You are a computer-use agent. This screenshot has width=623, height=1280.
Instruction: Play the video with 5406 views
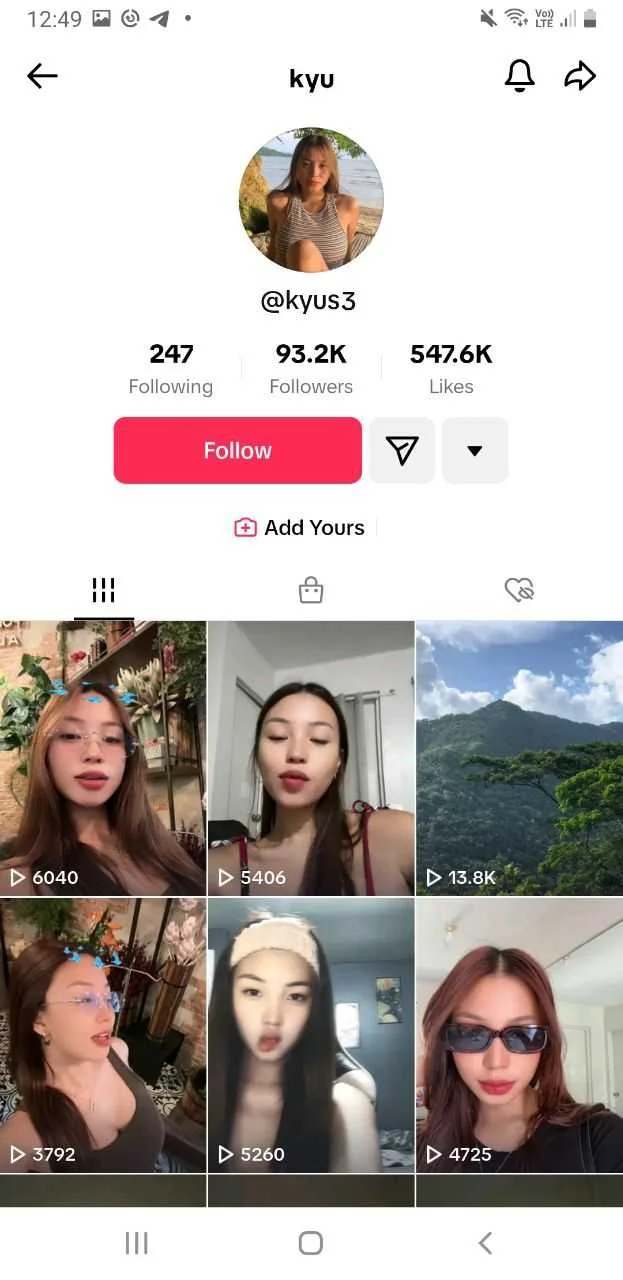(x=311, y=758)
